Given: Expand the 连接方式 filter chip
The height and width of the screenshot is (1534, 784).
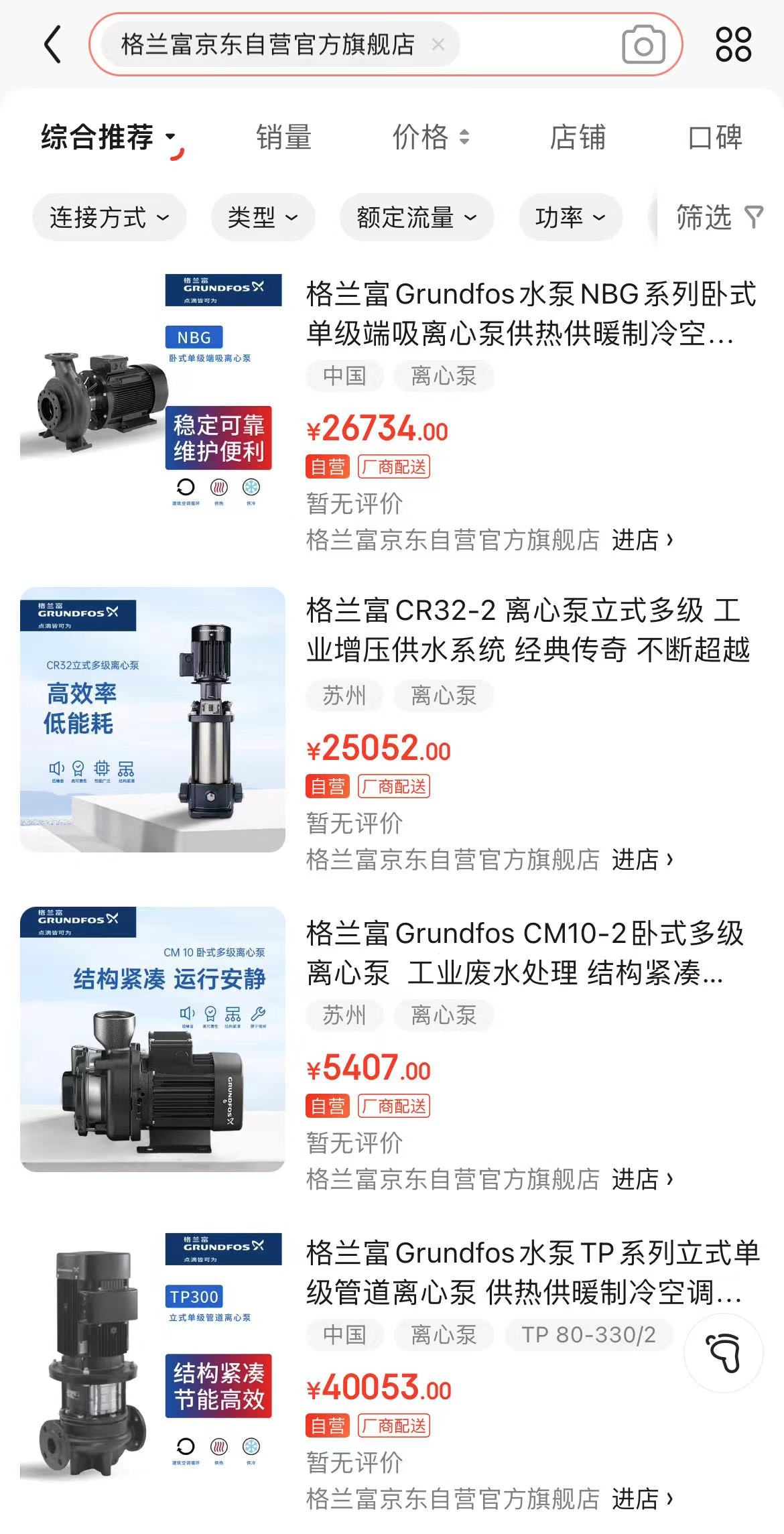Looking at the screenshot, I should [x=109, y=217].
